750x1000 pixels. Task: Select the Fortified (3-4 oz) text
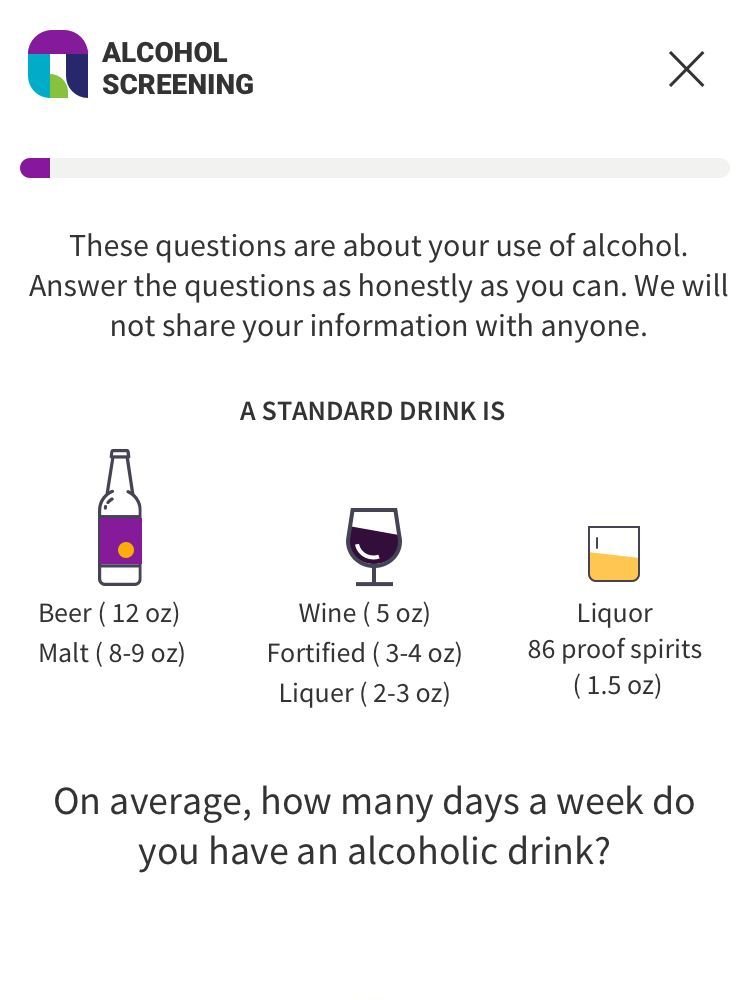coord(364,653)
